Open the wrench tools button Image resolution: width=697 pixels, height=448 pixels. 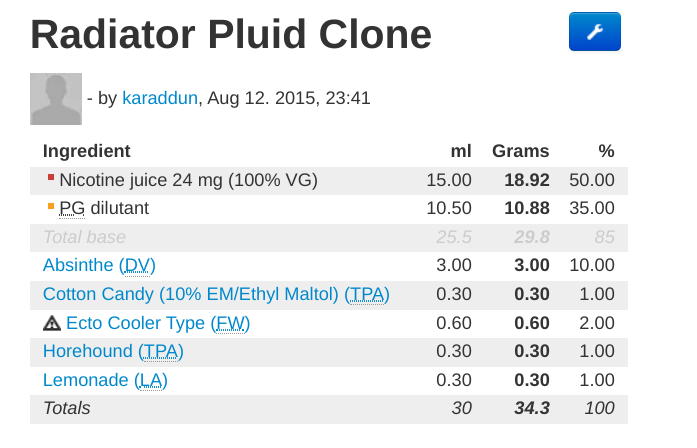[594, 32]
